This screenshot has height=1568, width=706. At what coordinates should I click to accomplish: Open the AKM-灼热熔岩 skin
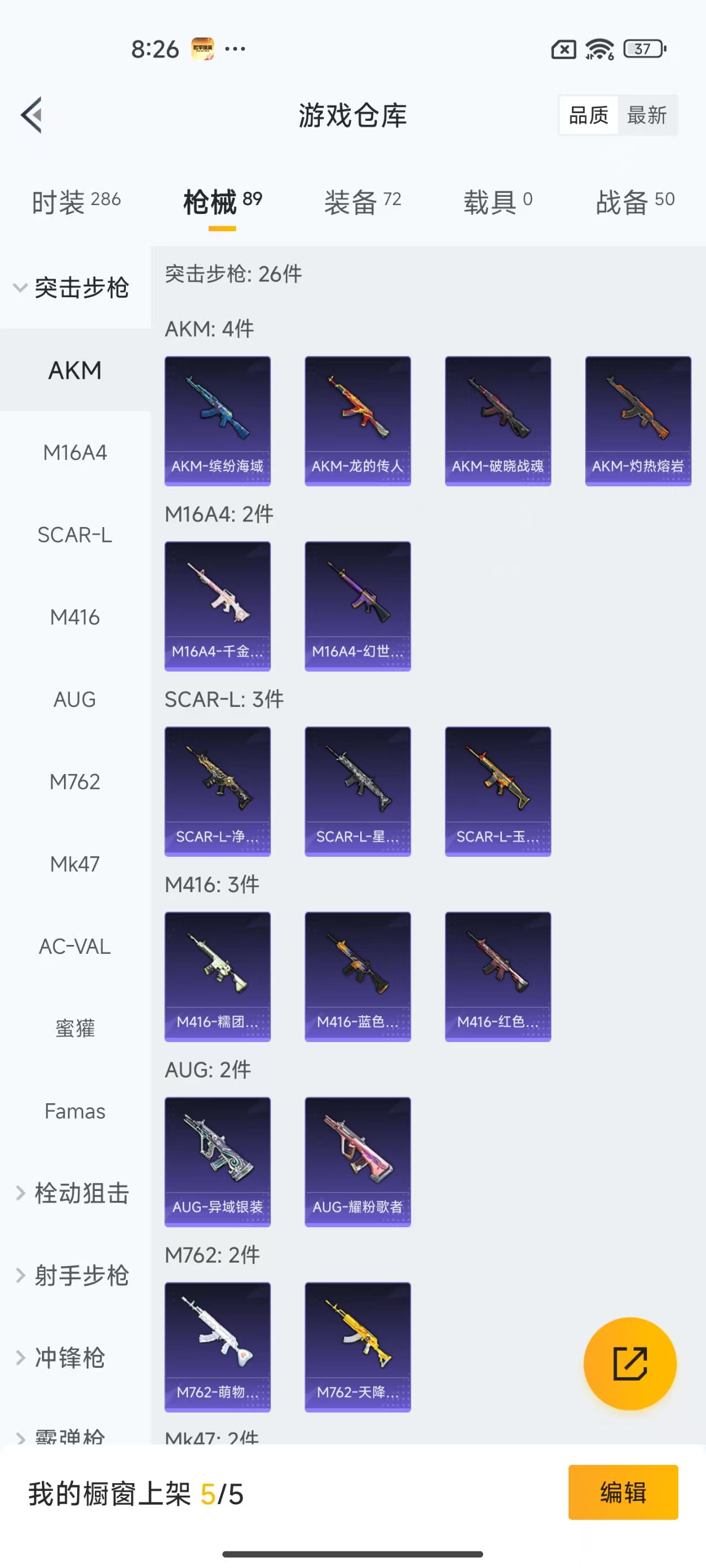[x=638, y=421]
